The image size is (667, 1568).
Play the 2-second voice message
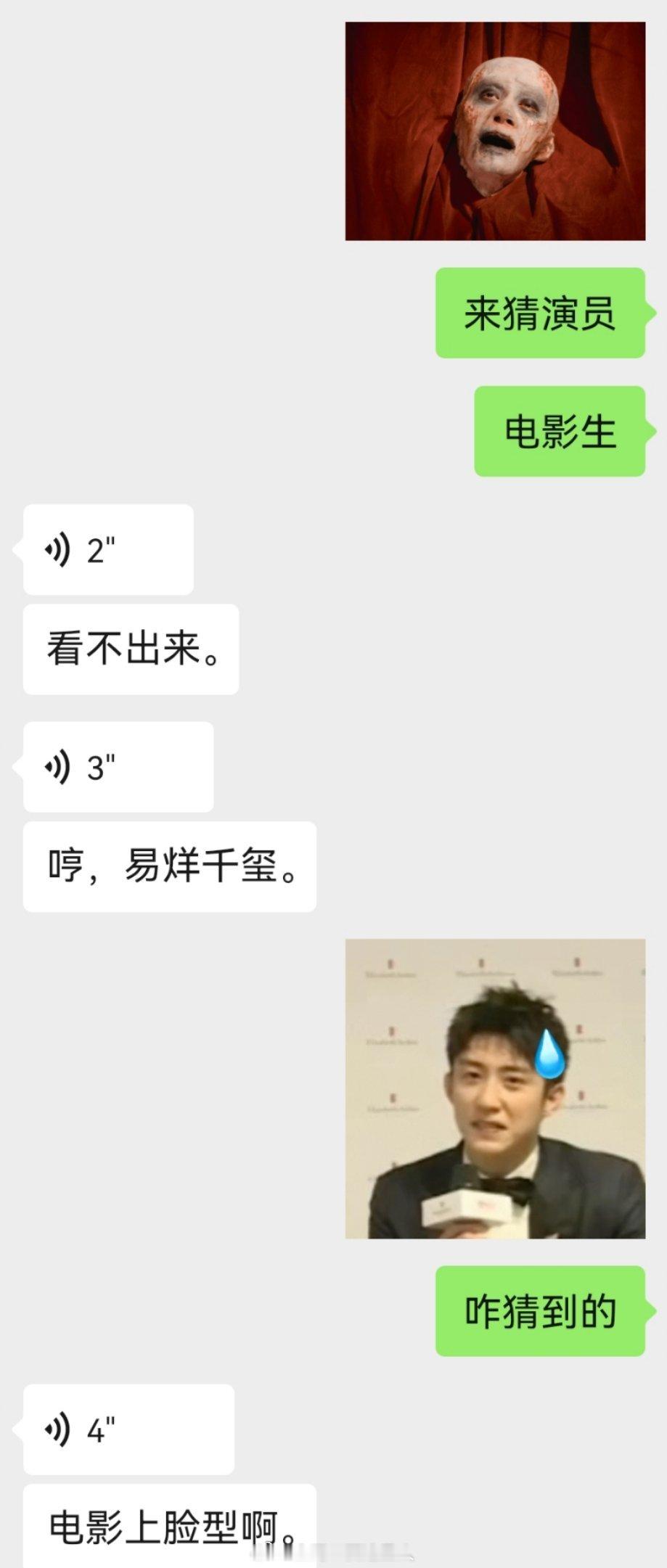[107, 550]
